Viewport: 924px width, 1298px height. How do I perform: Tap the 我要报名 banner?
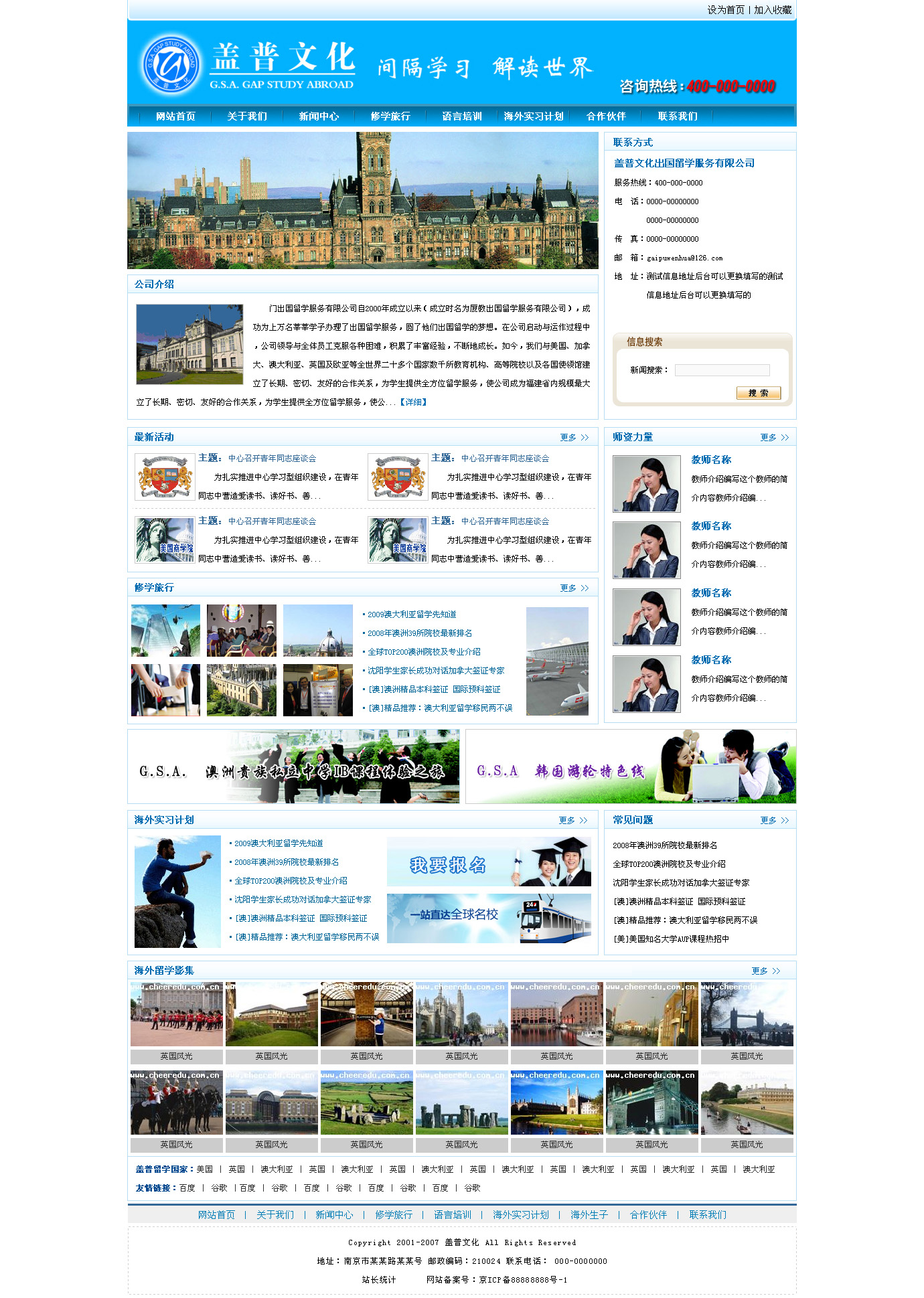[489, 862]
